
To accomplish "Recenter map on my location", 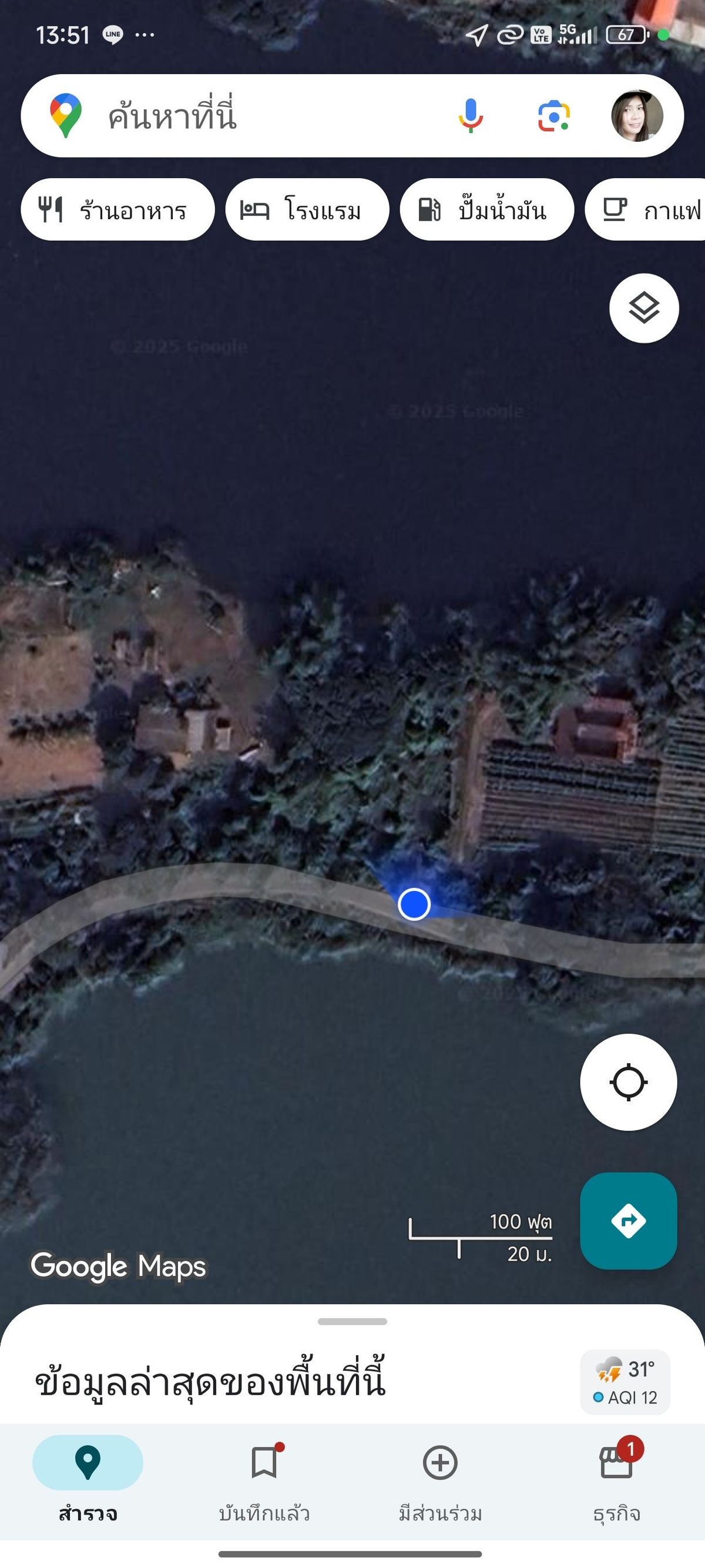I will (x=629, y=1083).
